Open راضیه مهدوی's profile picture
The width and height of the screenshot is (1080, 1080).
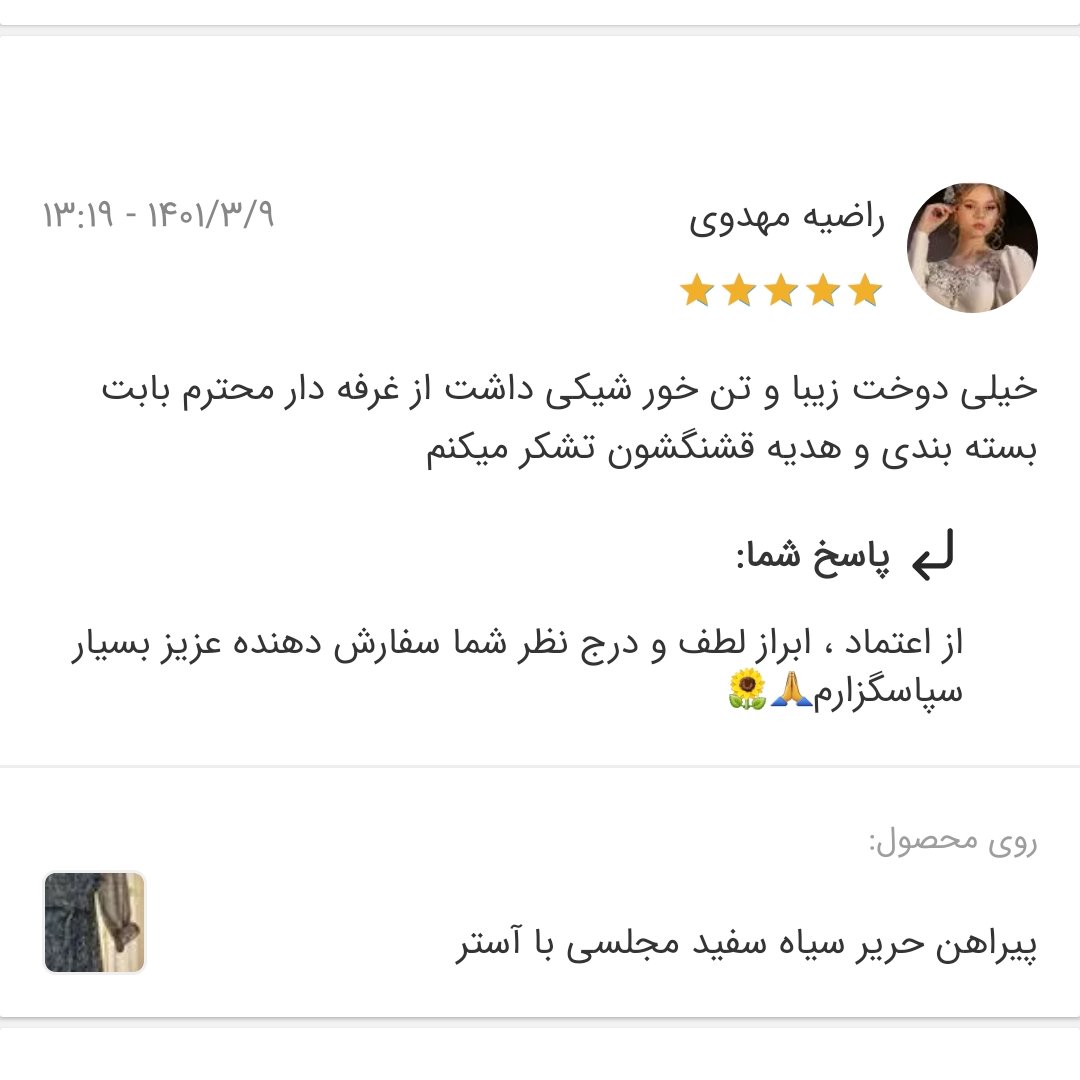(971, 247)
